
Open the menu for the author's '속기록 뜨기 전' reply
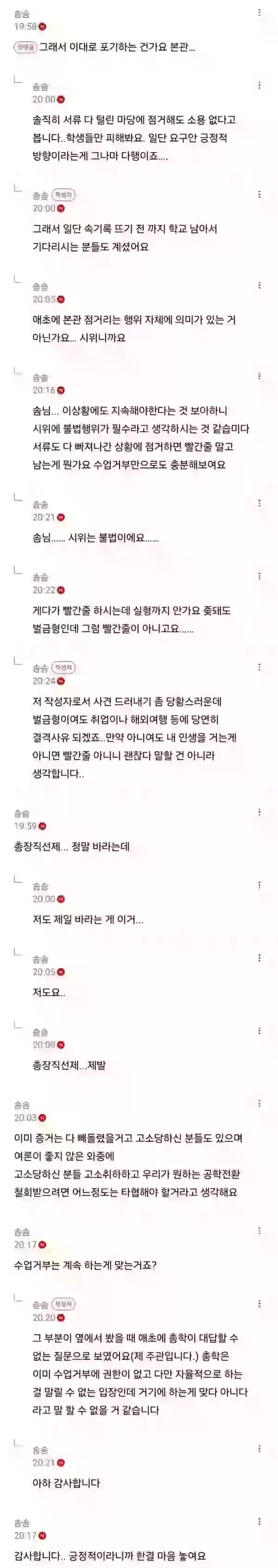tap(260, 194)
